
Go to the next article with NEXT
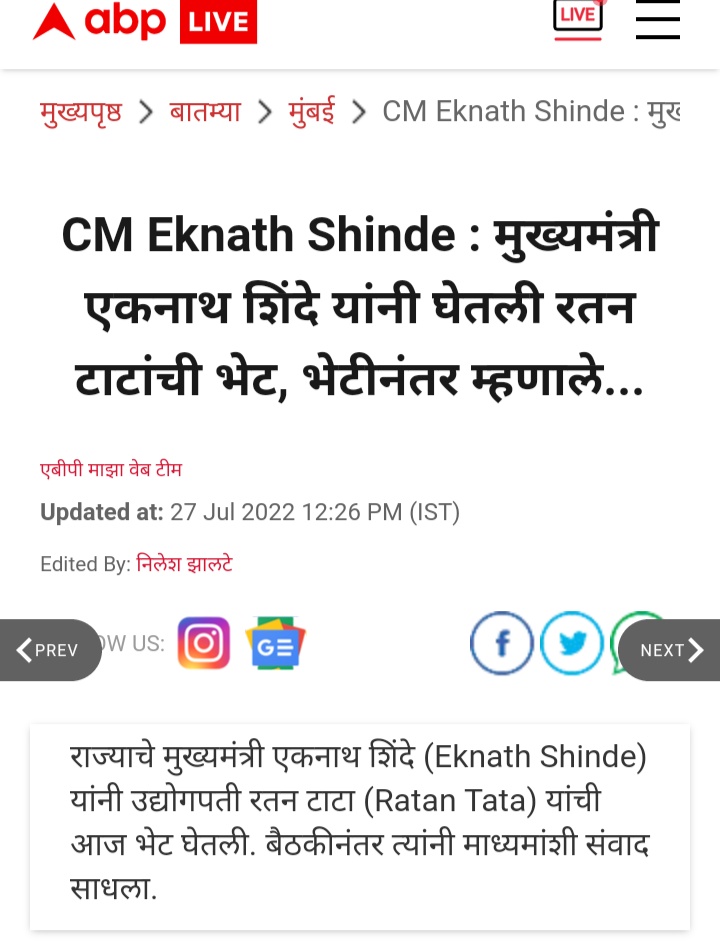(670, 650)
